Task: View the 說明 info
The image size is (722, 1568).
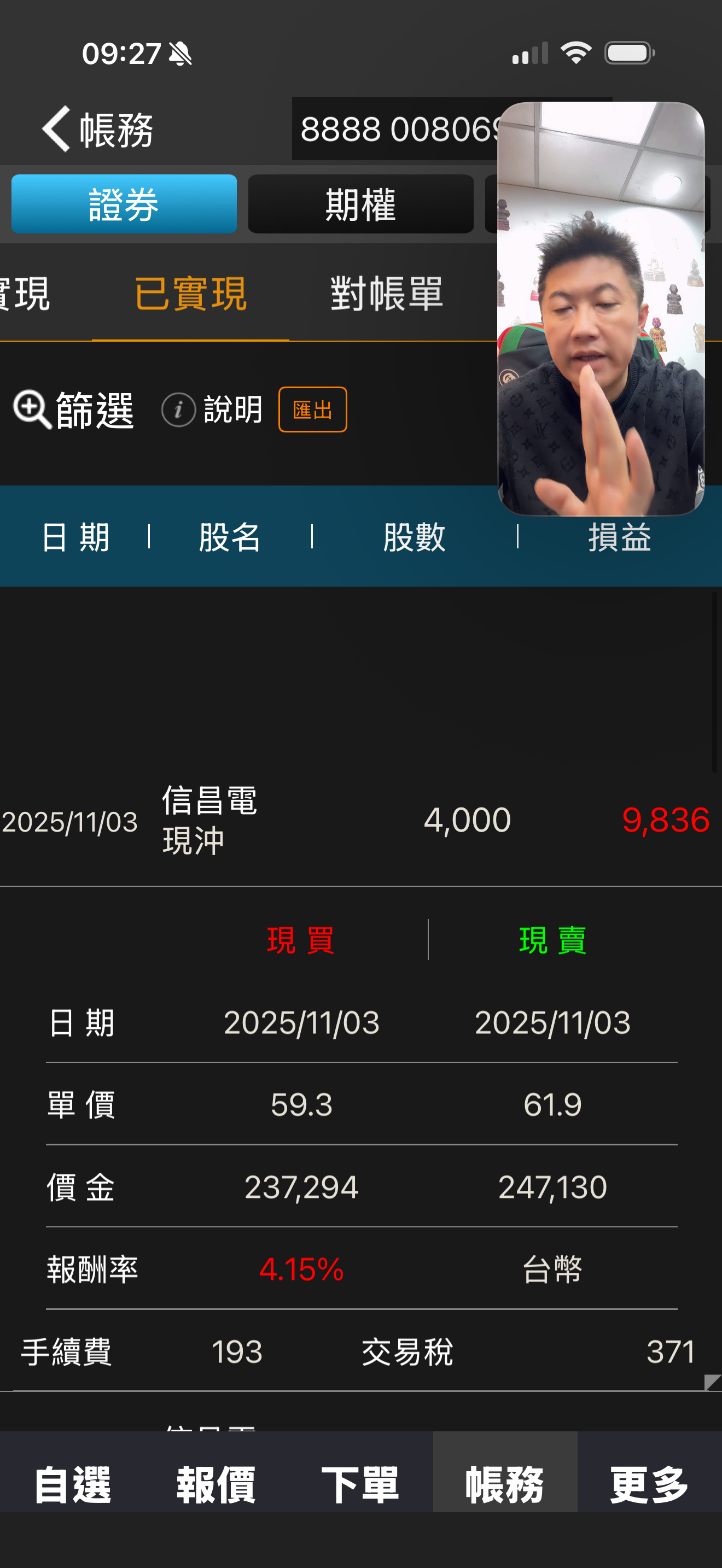Action: [x=212, y=409]
